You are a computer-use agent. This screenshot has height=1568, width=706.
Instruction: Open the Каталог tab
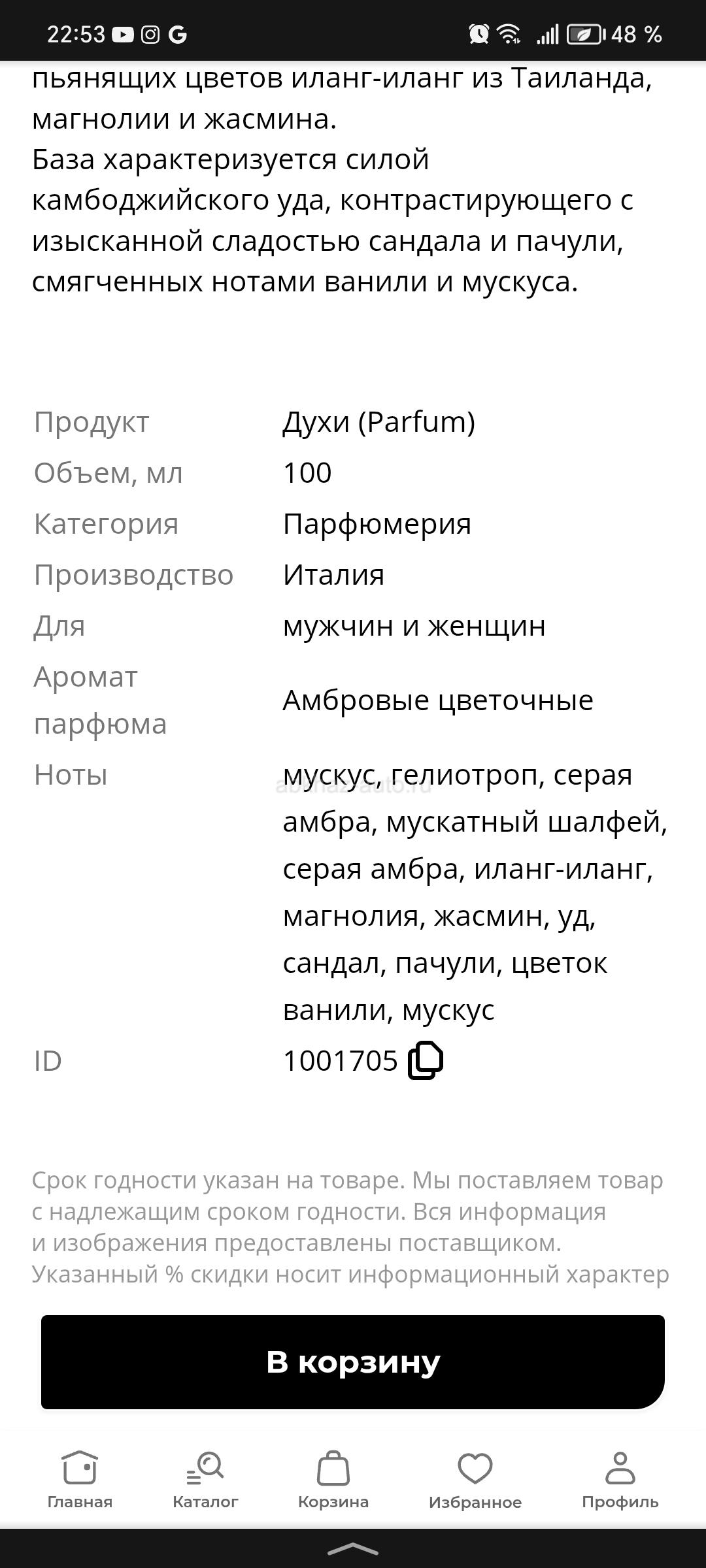[x=205, y=1480]
